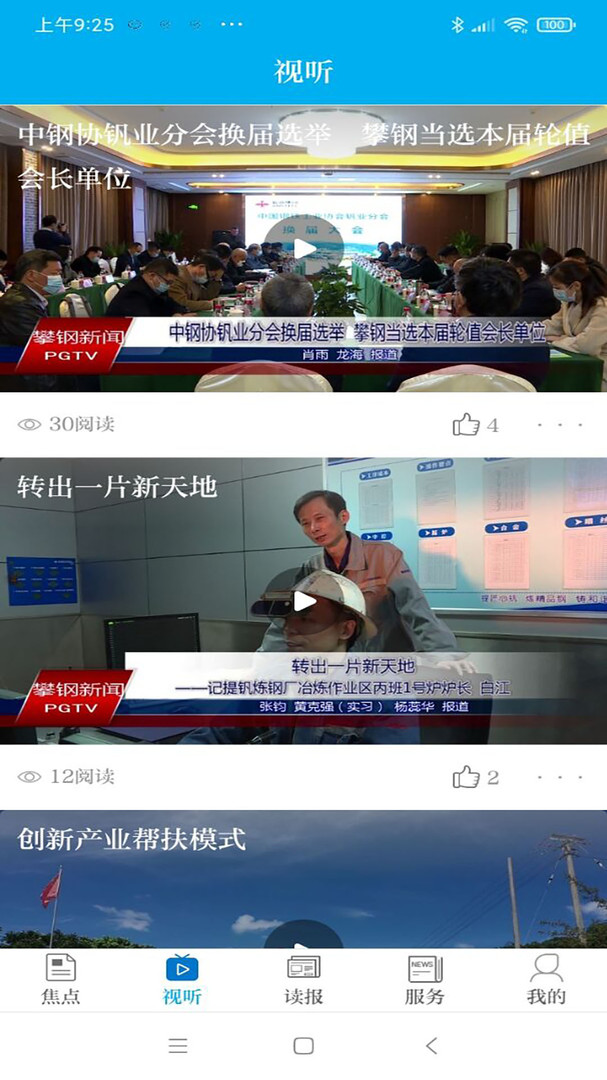The height and width of the screenshot is (1080, 607).
Task: Tap the system back button
Action: [431, 1046]
